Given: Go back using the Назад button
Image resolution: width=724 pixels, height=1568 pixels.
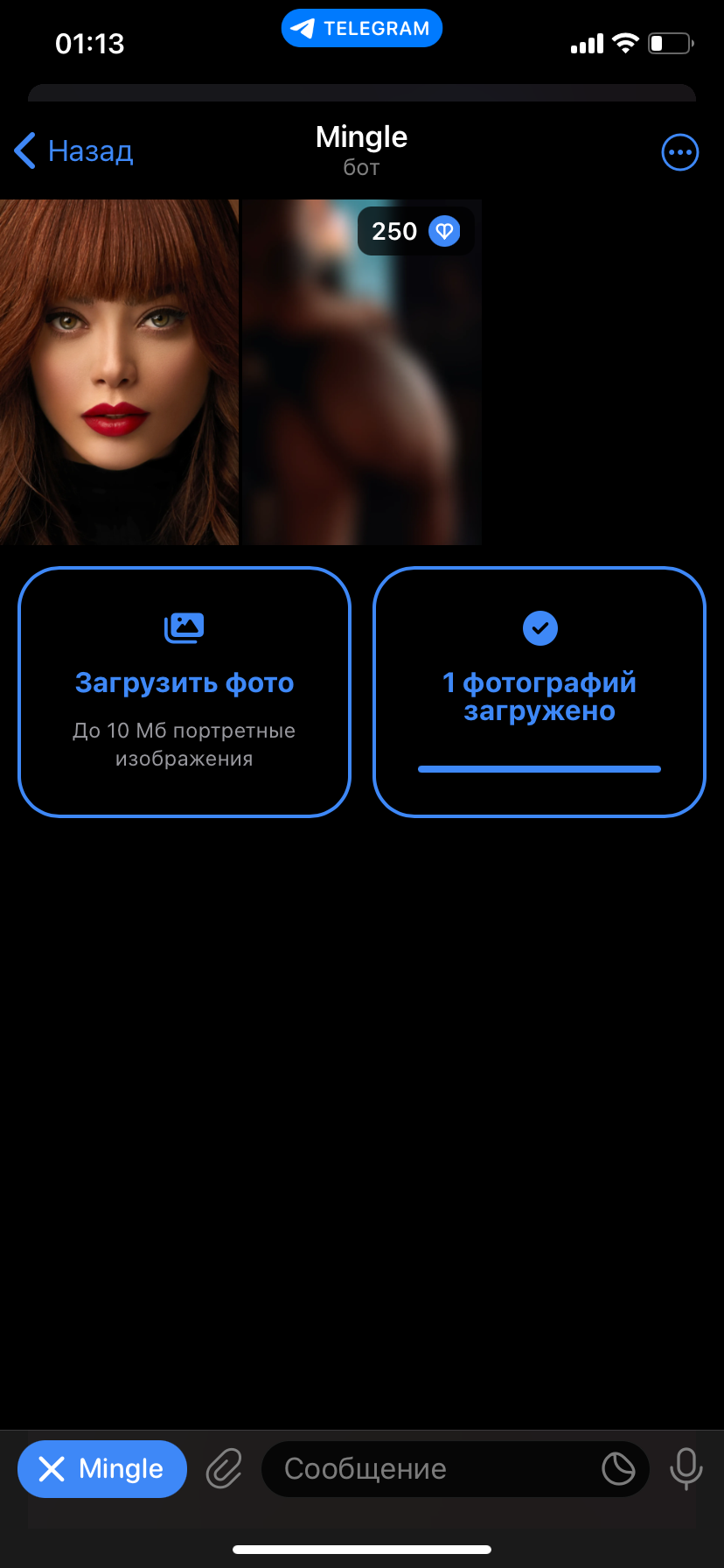Looking at the screenshot, I should click(75, 151).
